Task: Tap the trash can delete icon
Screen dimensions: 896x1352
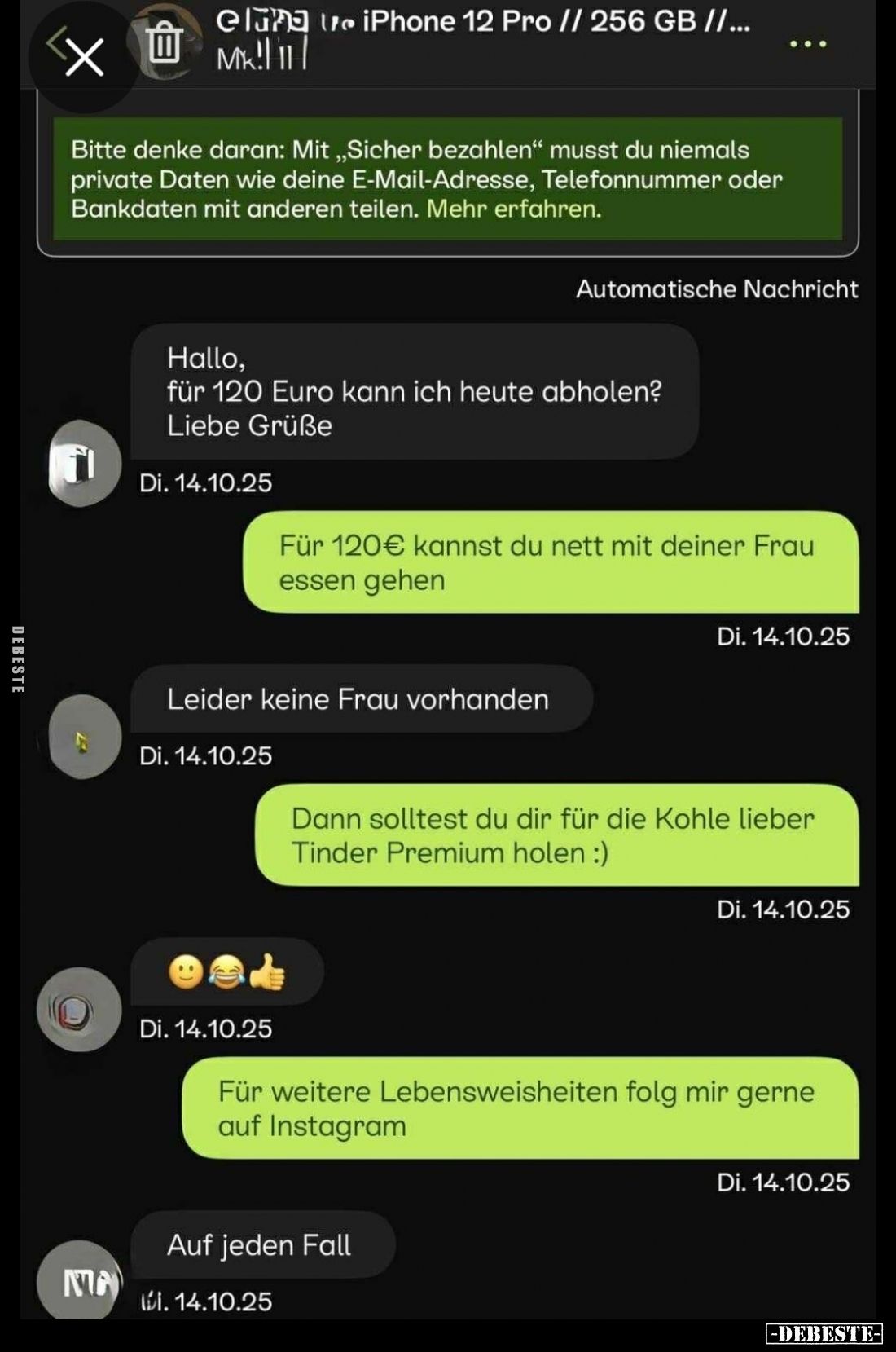Action: 165,43
